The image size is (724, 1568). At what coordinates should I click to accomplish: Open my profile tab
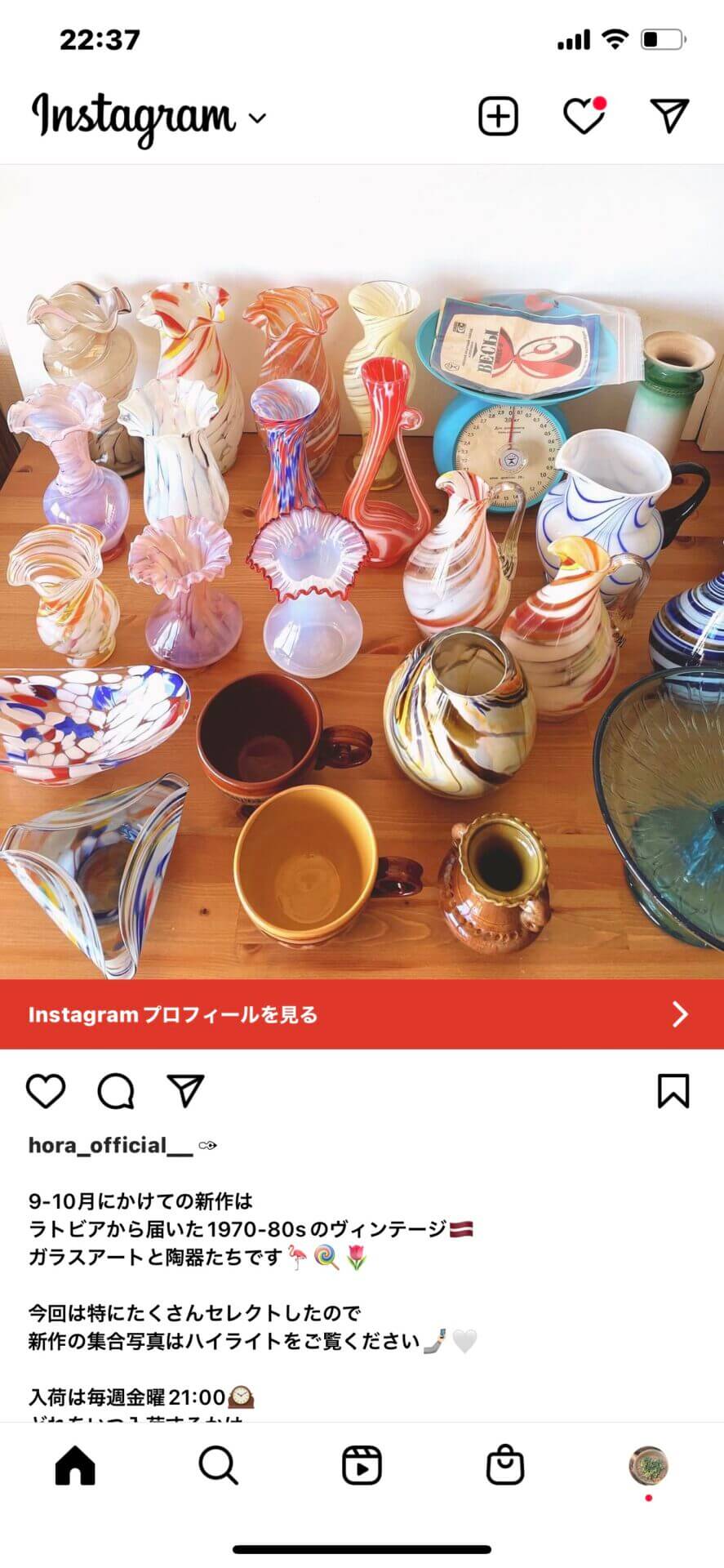tap(649, 1465)
